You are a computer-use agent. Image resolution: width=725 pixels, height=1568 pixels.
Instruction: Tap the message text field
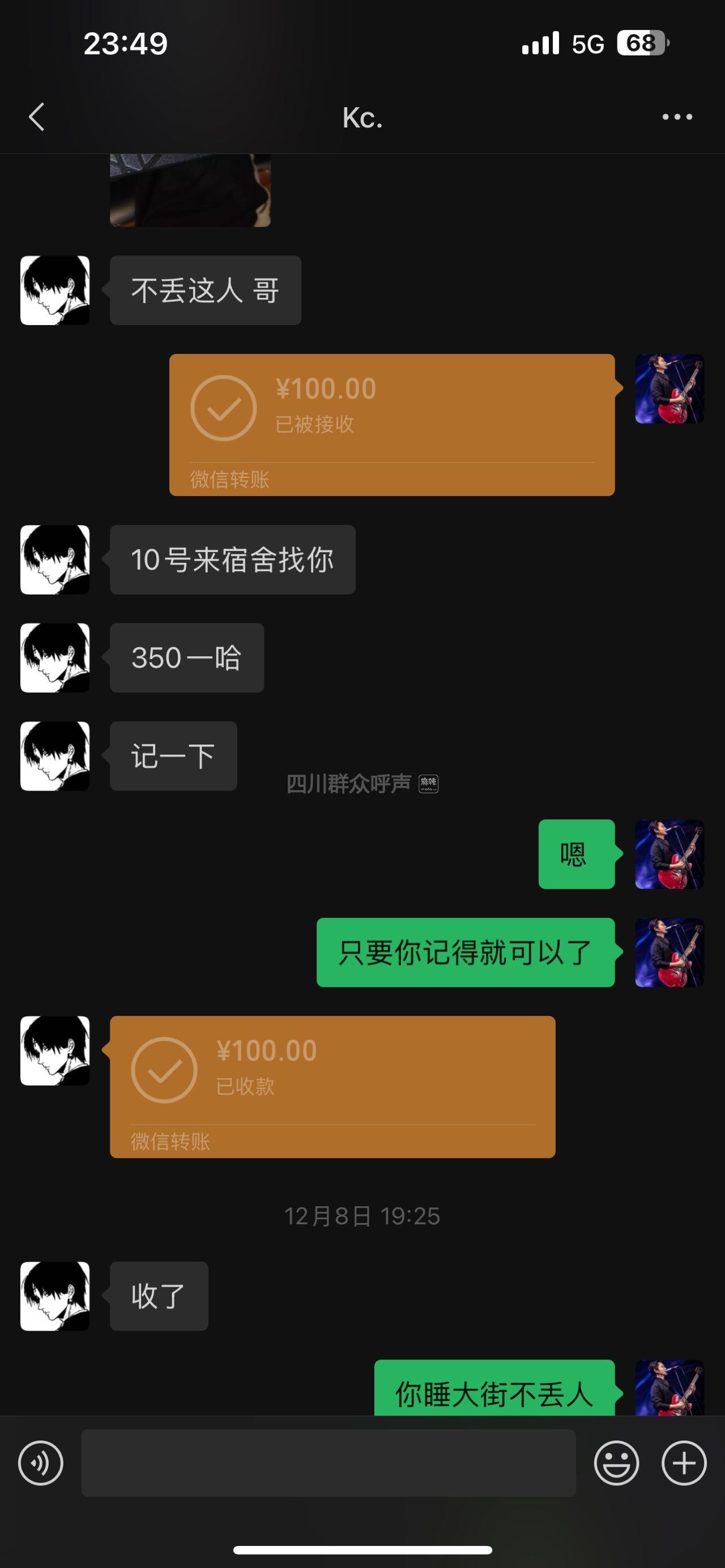(x=328, y=1463)
